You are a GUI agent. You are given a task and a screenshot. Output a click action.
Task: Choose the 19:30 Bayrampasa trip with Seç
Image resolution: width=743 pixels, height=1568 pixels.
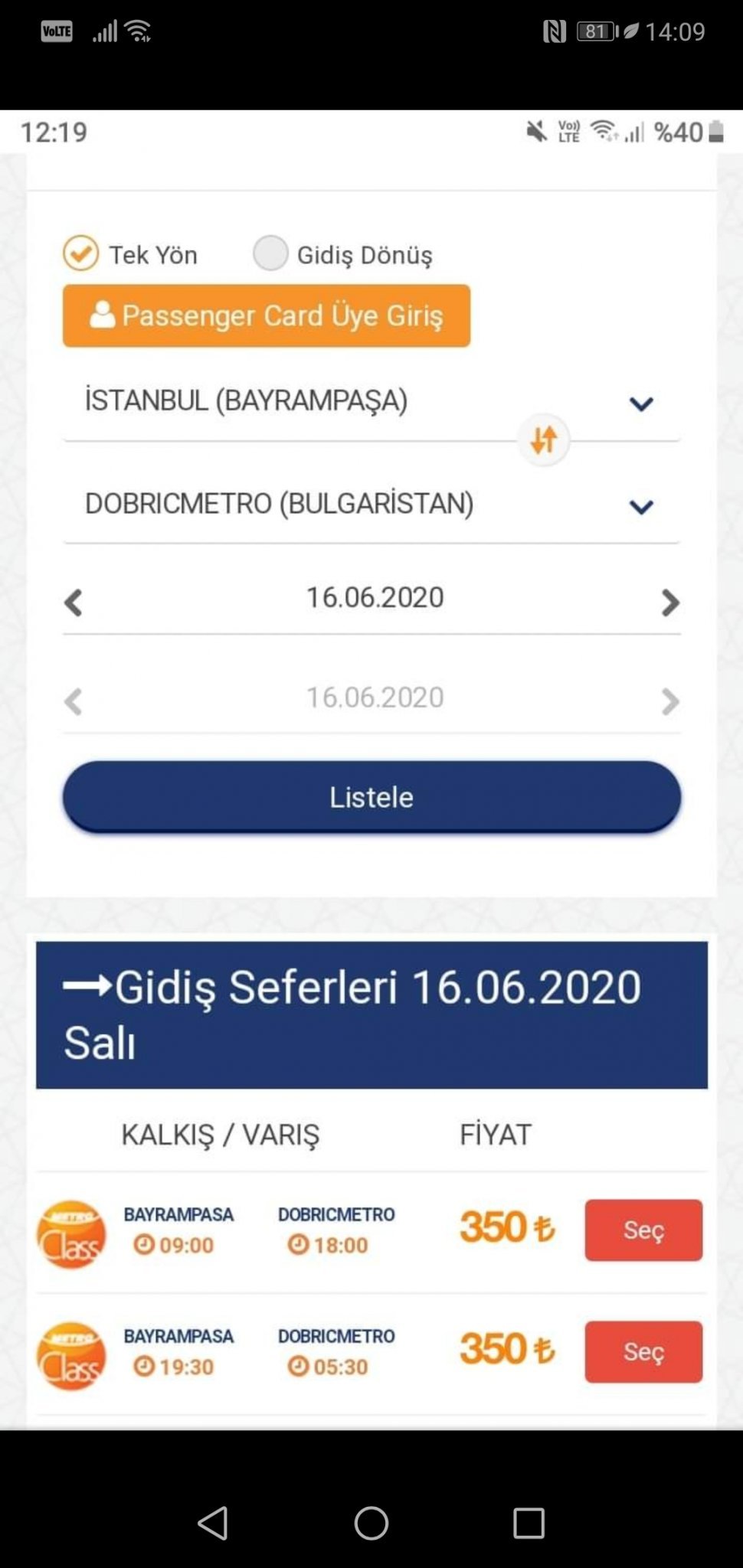tap(643, 1351)
